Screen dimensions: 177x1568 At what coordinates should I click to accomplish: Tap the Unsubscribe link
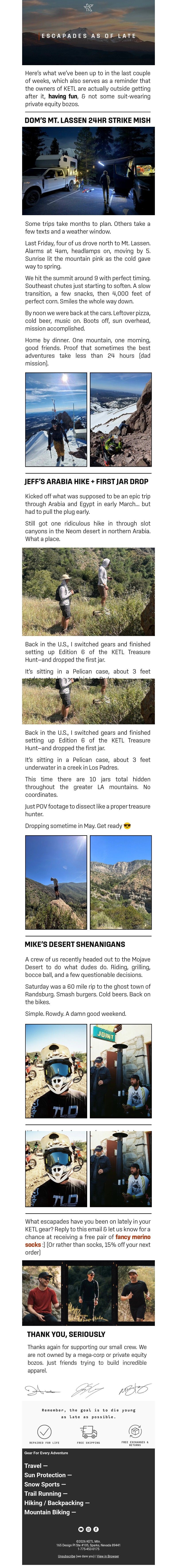point(67,1557)
